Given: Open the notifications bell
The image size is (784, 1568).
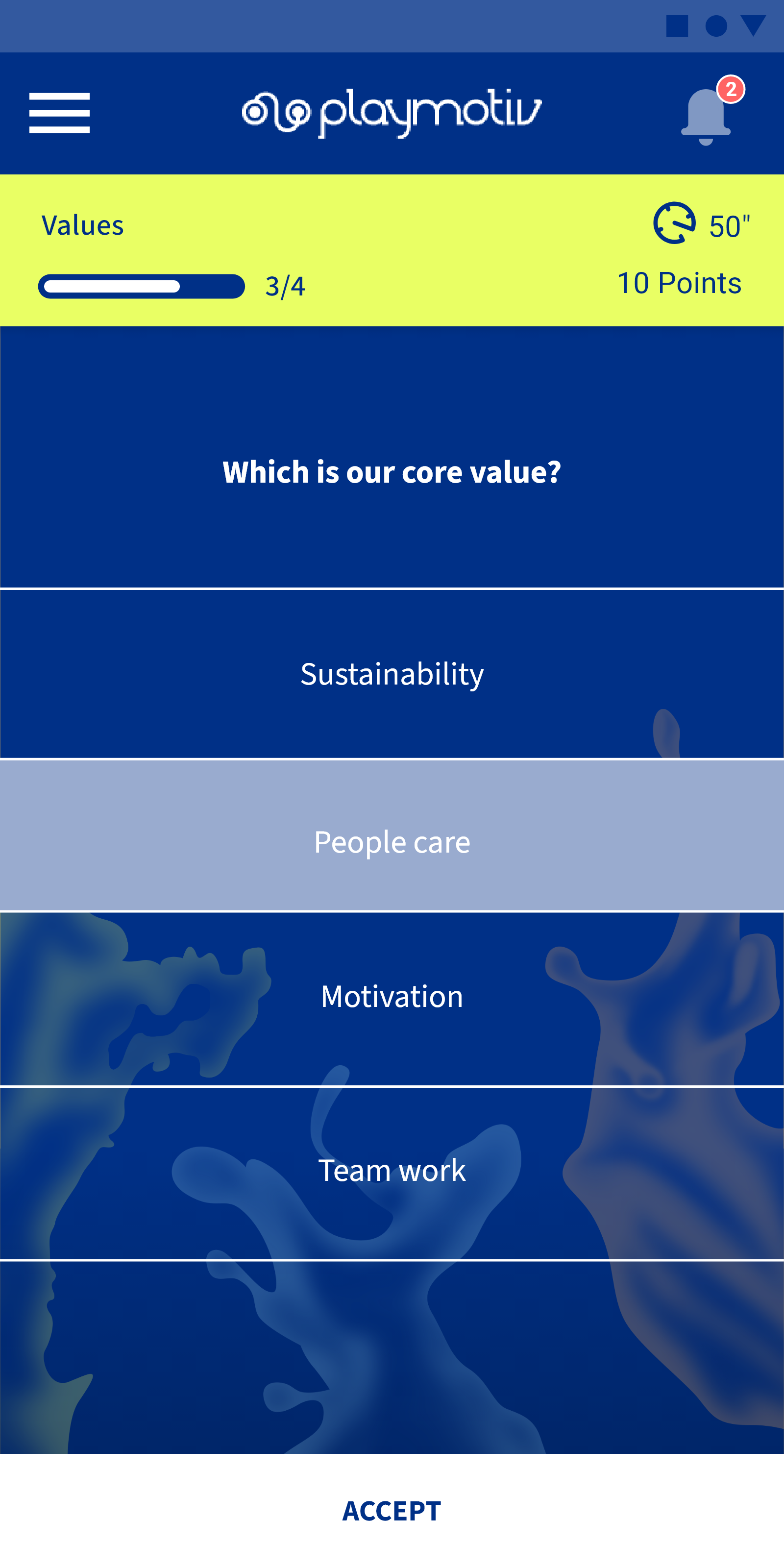Looking at the screenshot, I should tap(706, 116).
